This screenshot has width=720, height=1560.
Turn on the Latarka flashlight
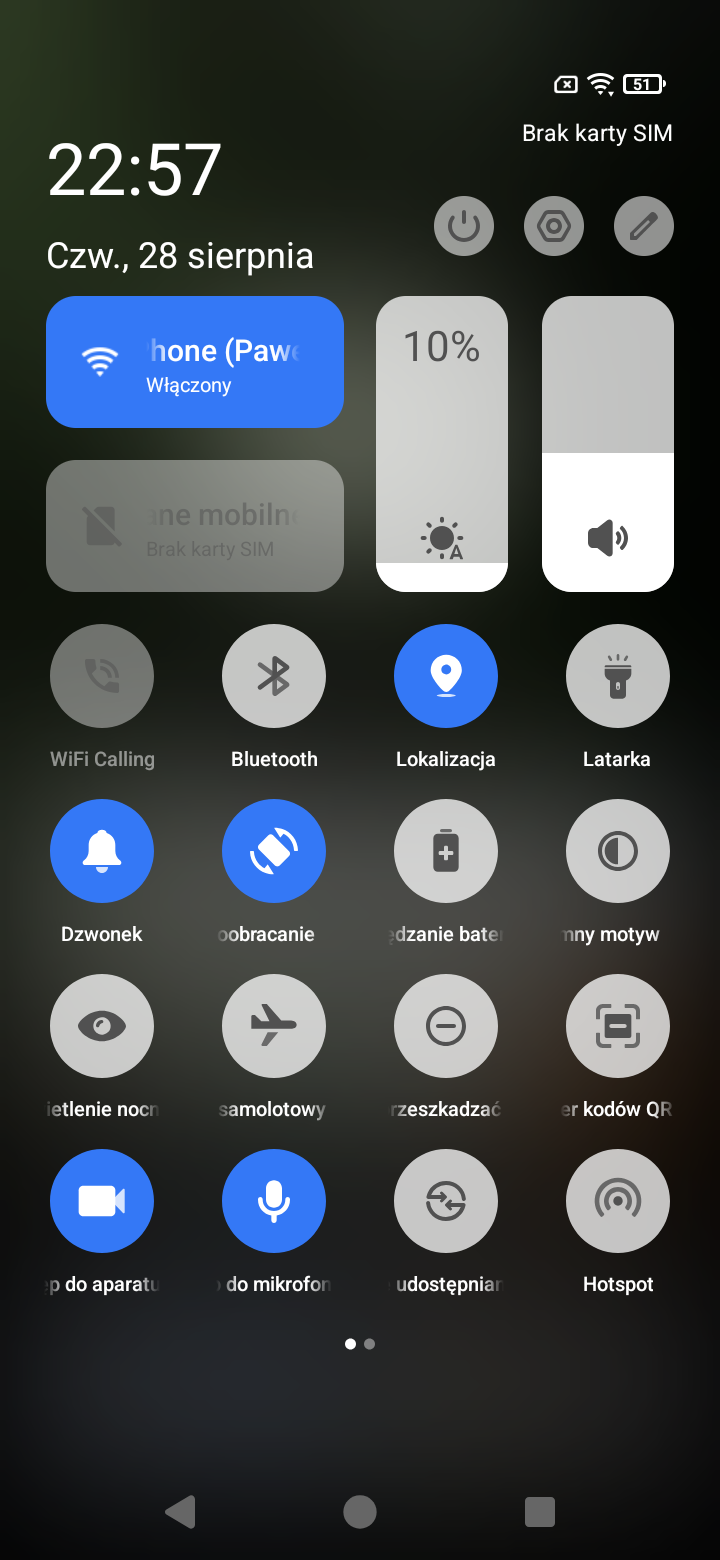click(618, 676)
